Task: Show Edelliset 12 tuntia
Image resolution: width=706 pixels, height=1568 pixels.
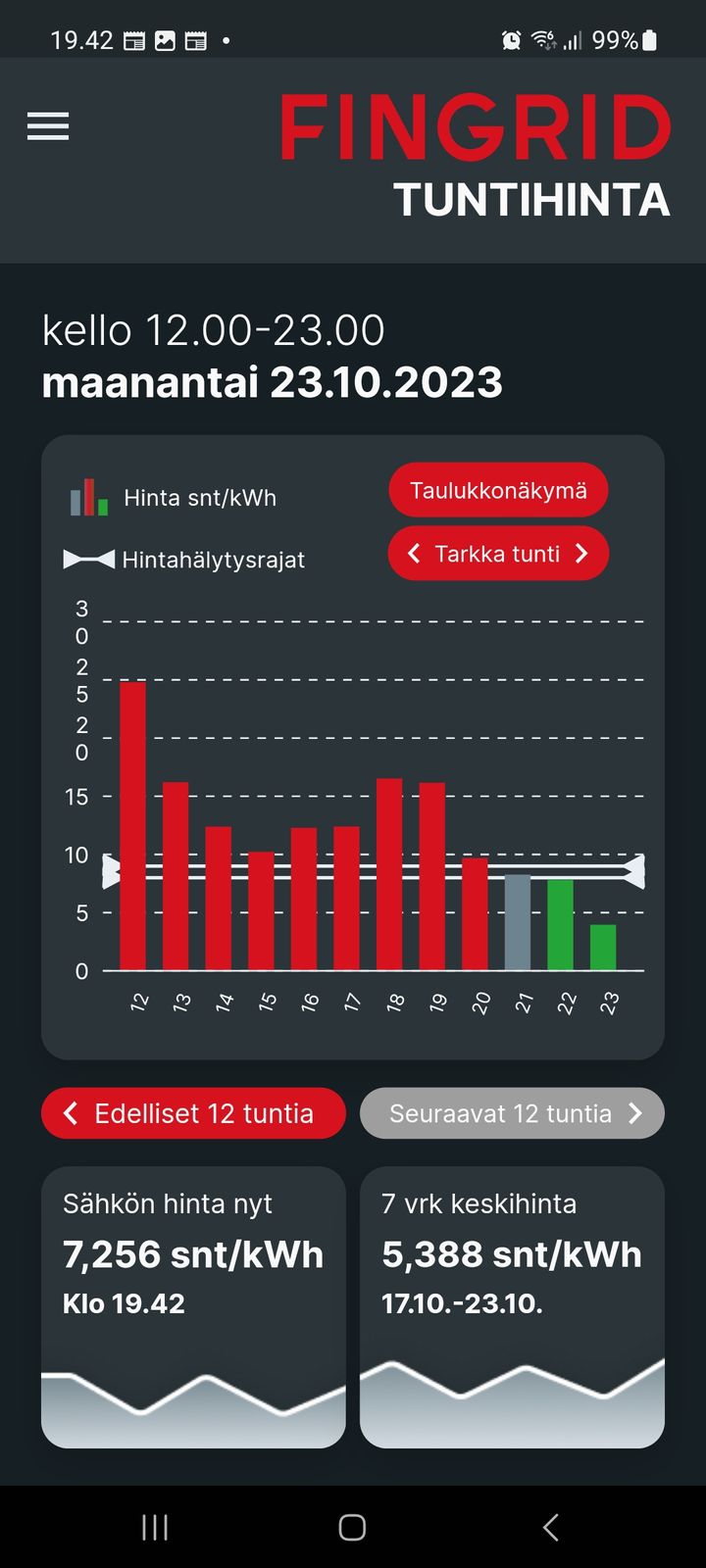Action: click(x=193, y=1113)
